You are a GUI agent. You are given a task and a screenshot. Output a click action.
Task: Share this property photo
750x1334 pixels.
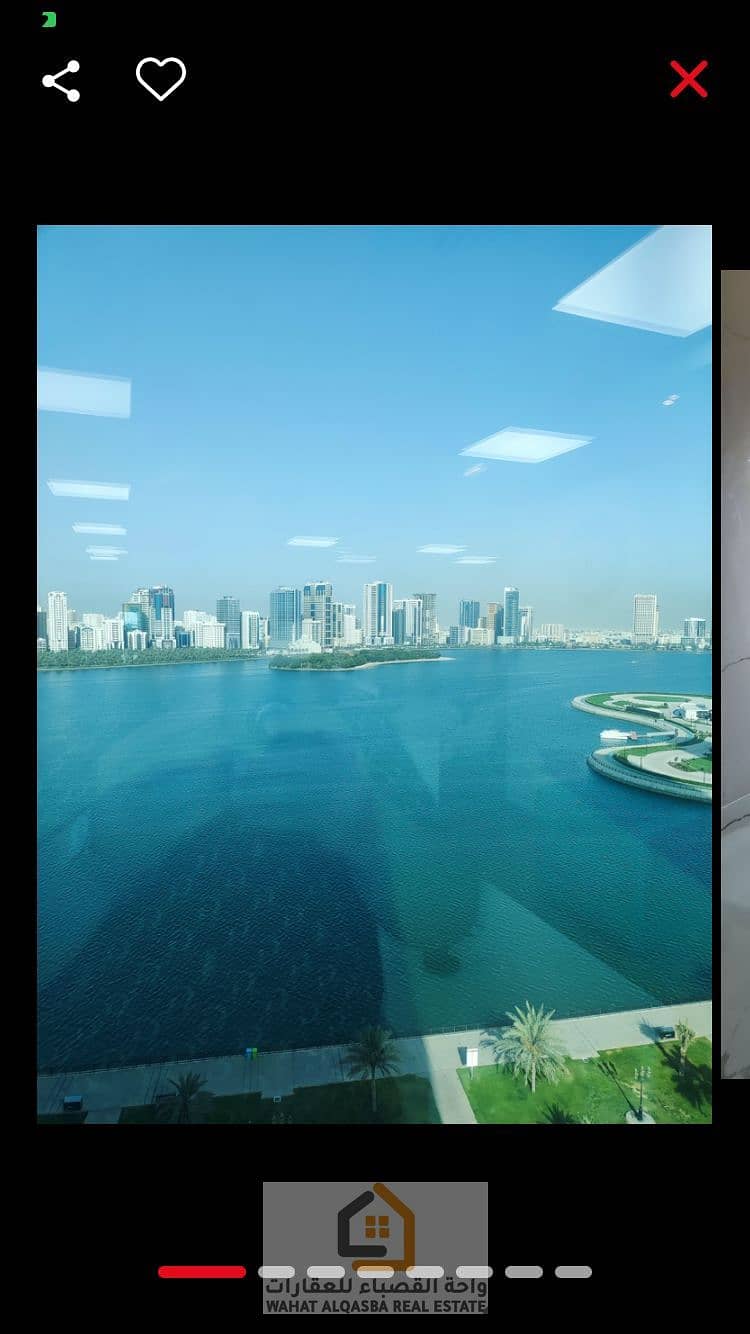pos(61,81)
